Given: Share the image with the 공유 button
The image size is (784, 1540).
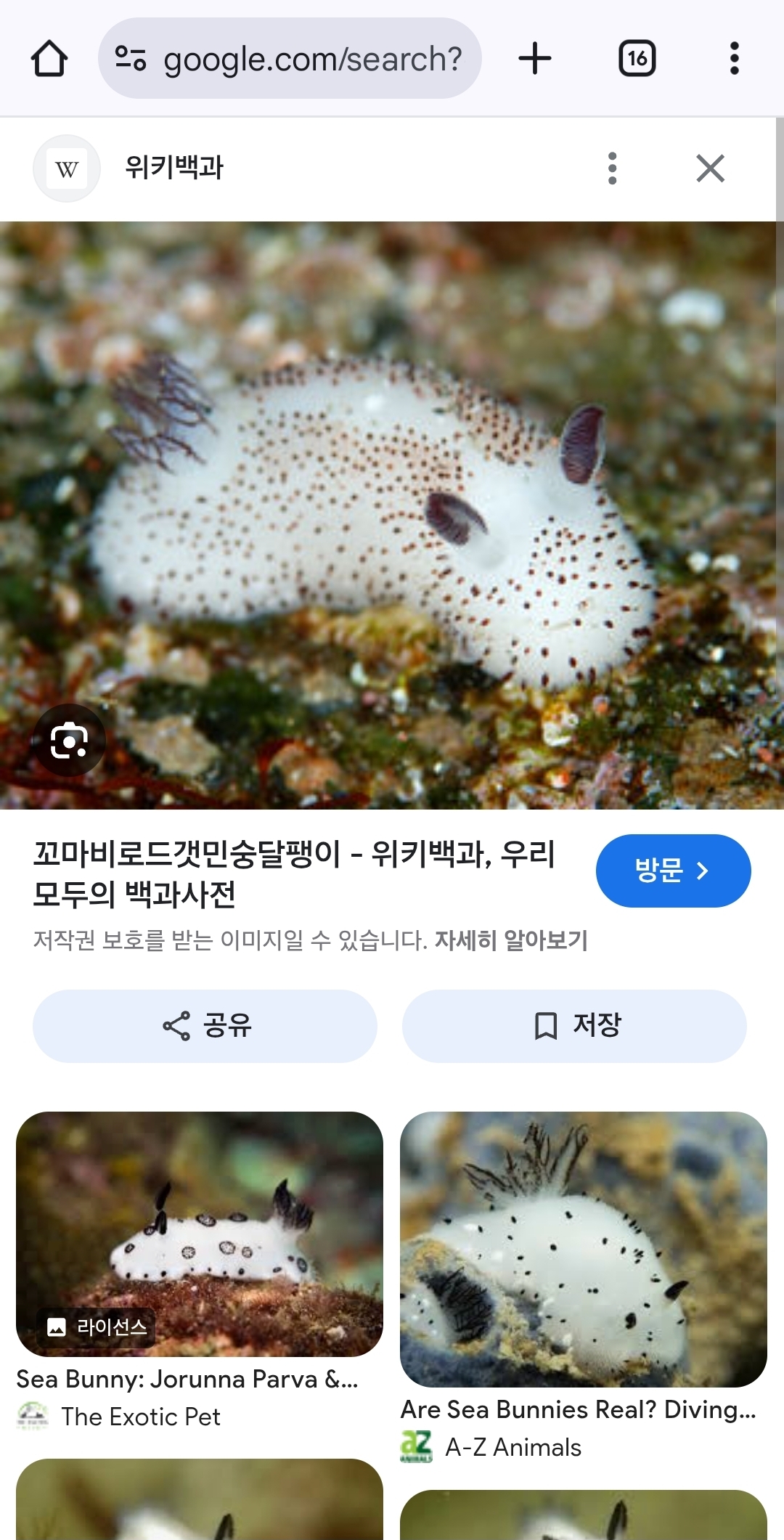Looking at the screenshot, I should [x=205, y=1026].
